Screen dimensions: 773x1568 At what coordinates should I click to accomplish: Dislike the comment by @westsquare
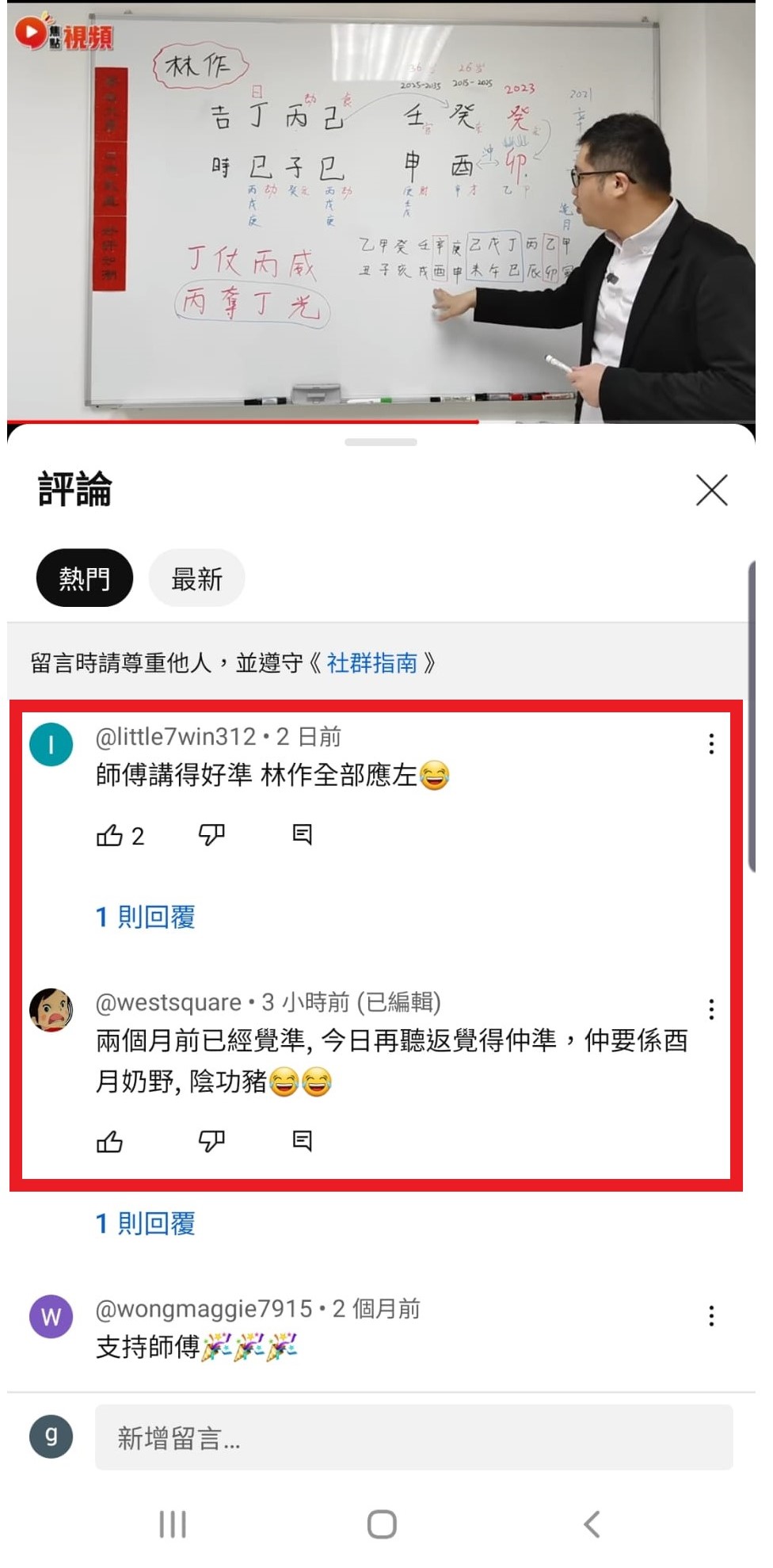pos(211,1142)
